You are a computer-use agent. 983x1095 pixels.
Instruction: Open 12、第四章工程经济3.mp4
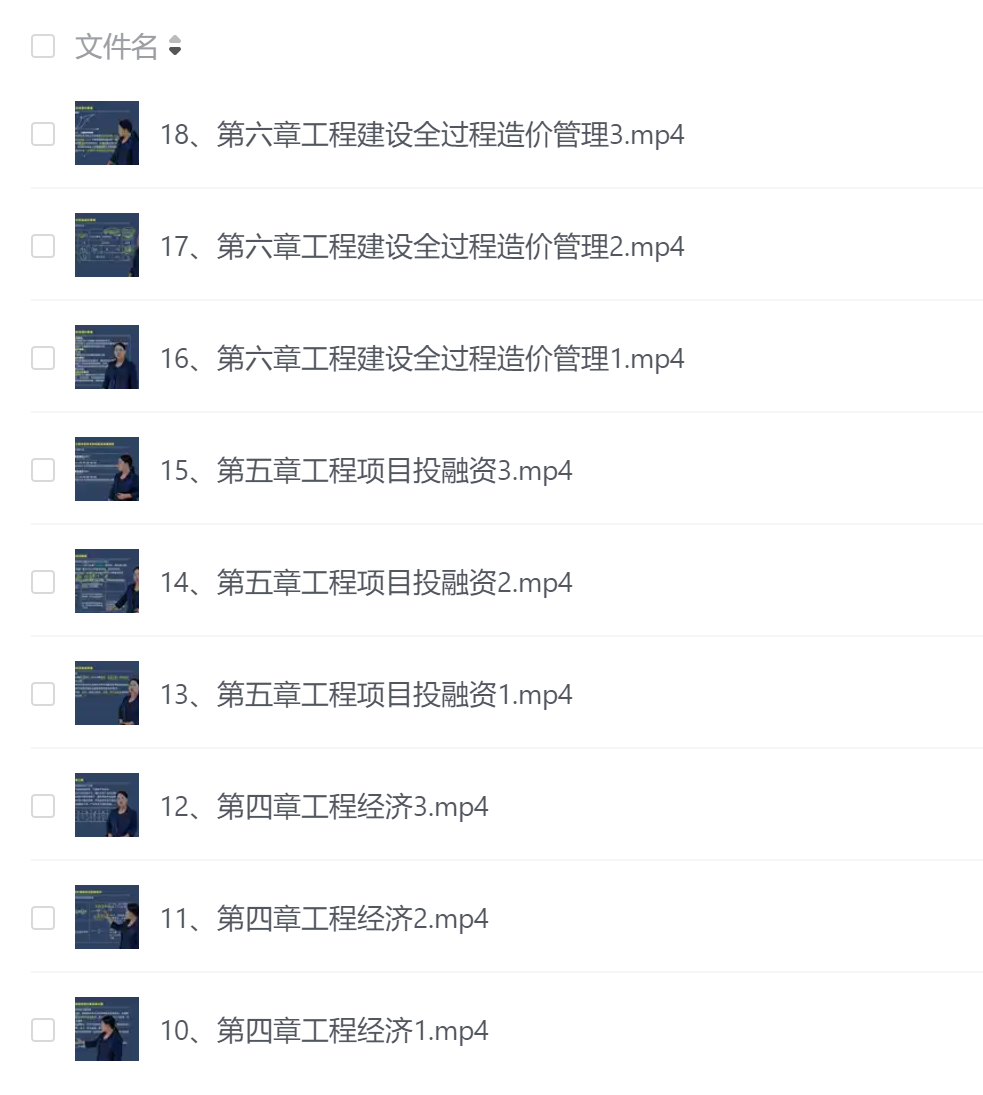click(x=323, y=806)
